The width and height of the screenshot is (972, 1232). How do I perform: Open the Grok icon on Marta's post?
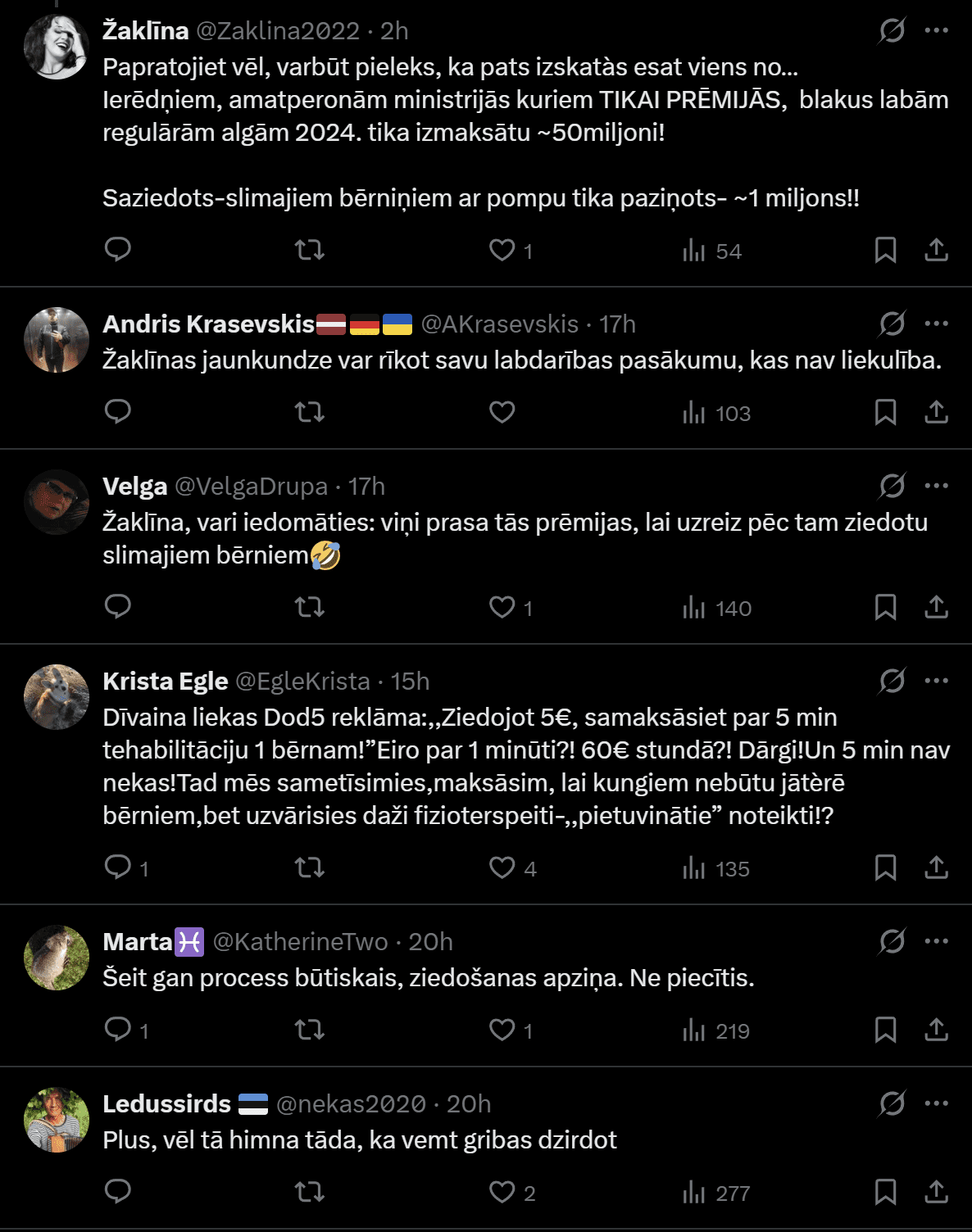(x=892, y=941)
